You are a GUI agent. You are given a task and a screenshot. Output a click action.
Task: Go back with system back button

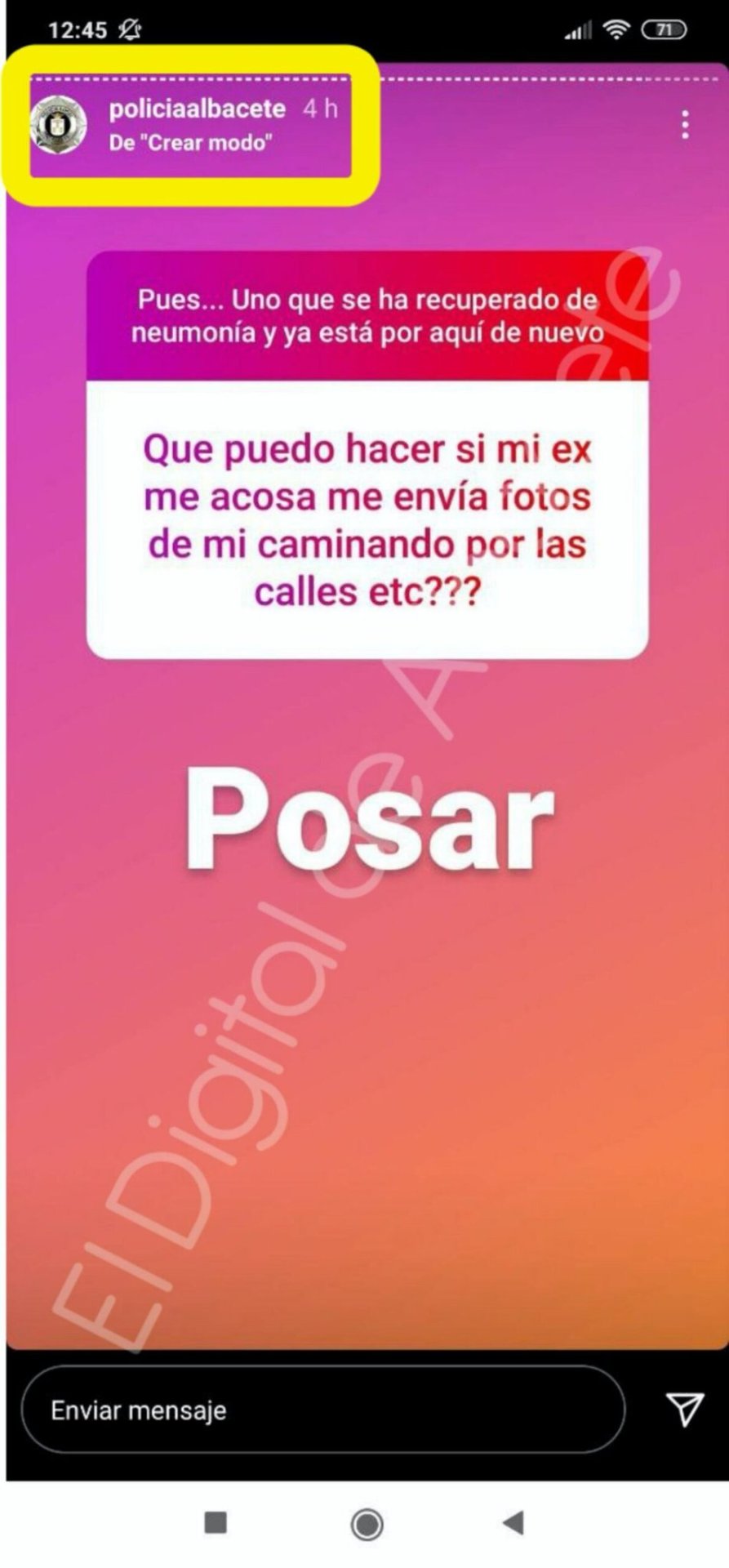513,1523
